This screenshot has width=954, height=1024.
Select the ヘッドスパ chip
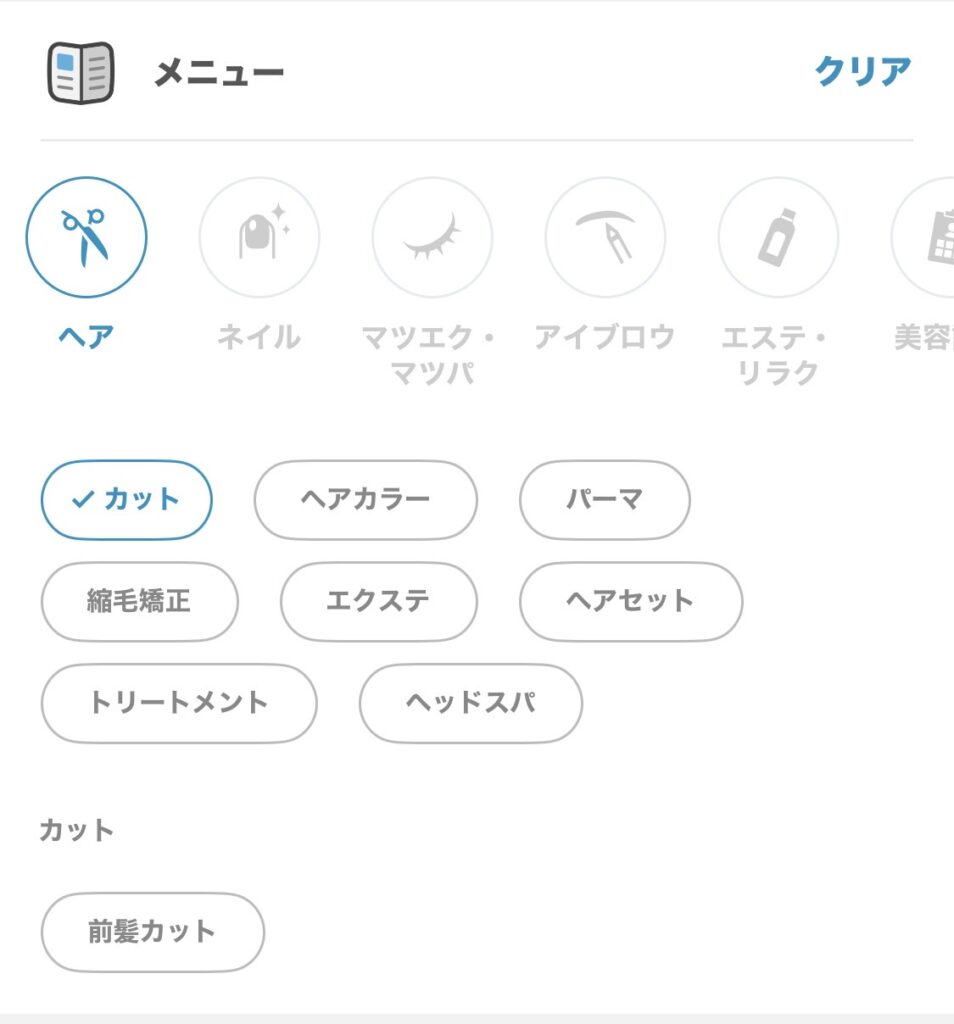(x=470, y=703)
